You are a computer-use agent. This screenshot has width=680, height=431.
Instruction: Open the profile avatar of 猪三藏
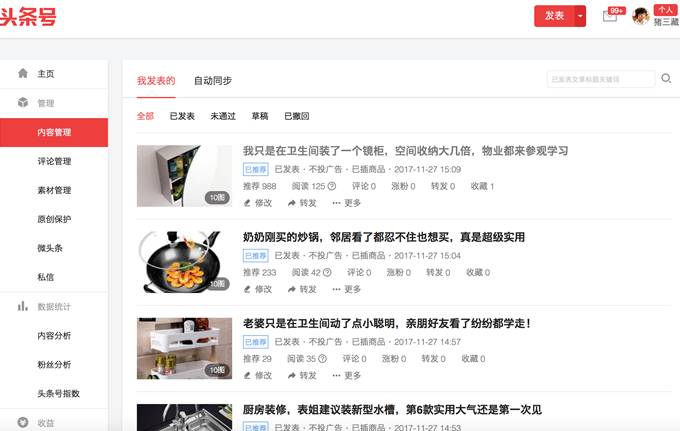(x=641, y=16)
